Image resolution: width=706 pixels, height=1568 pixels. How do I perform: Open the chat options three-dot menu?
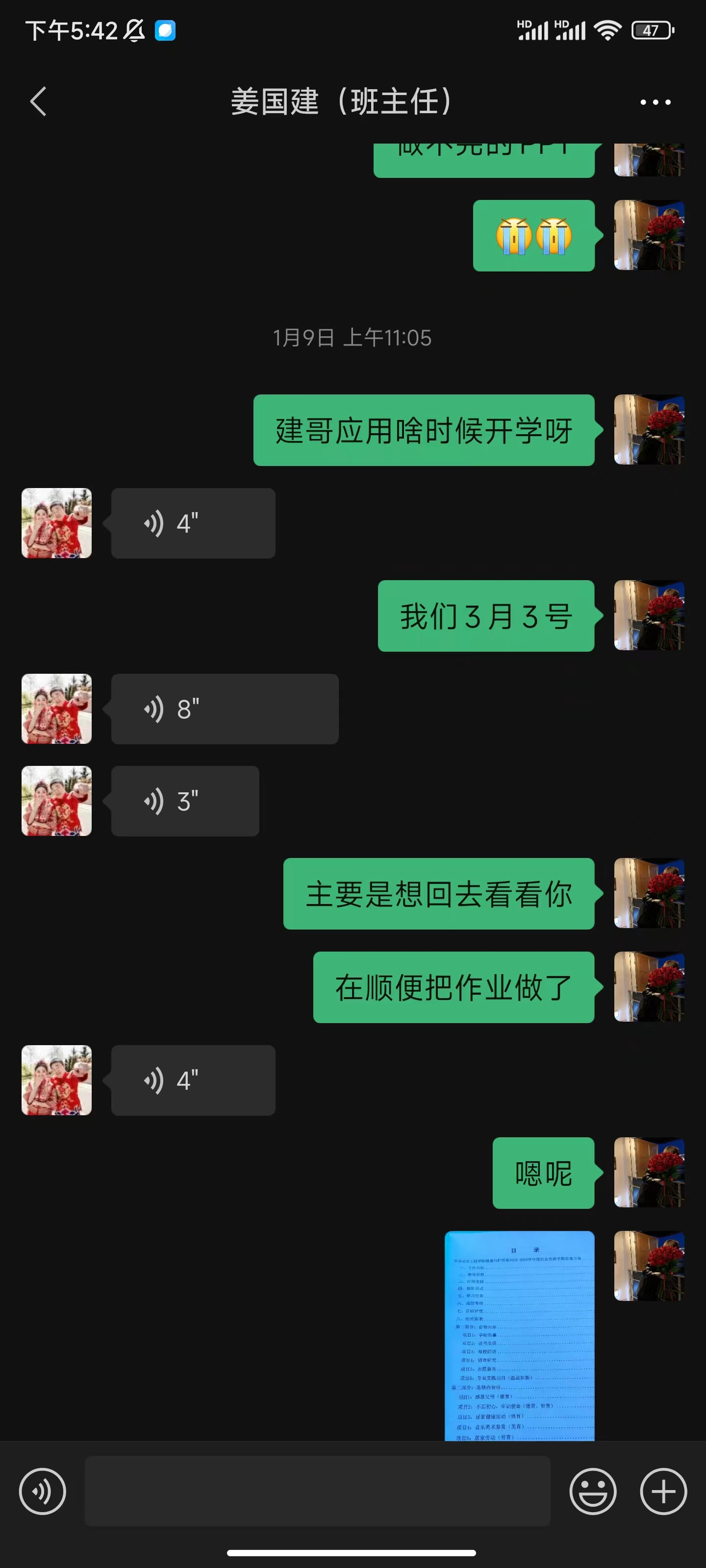point(655,102)
